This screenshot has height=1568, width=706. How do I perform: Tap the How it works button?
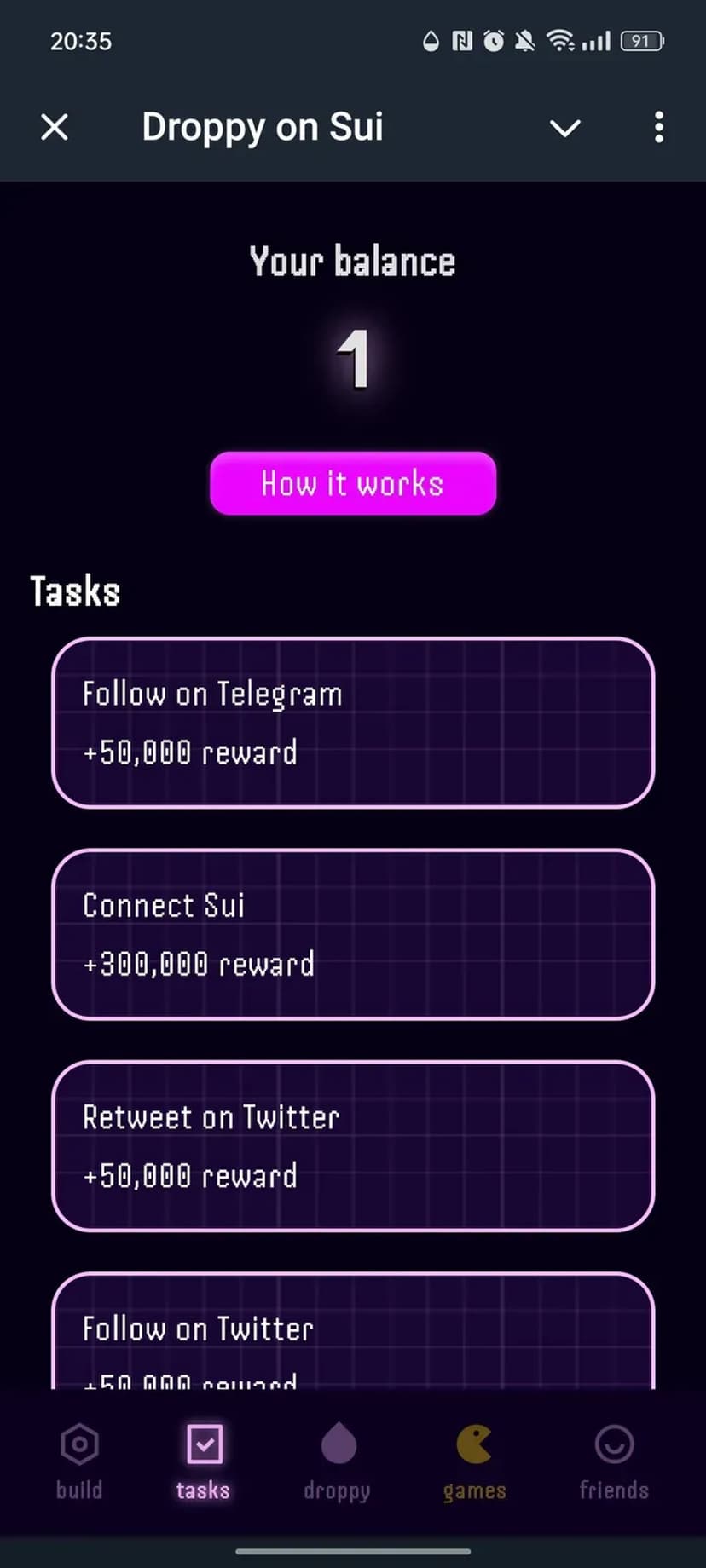(353, 483)
